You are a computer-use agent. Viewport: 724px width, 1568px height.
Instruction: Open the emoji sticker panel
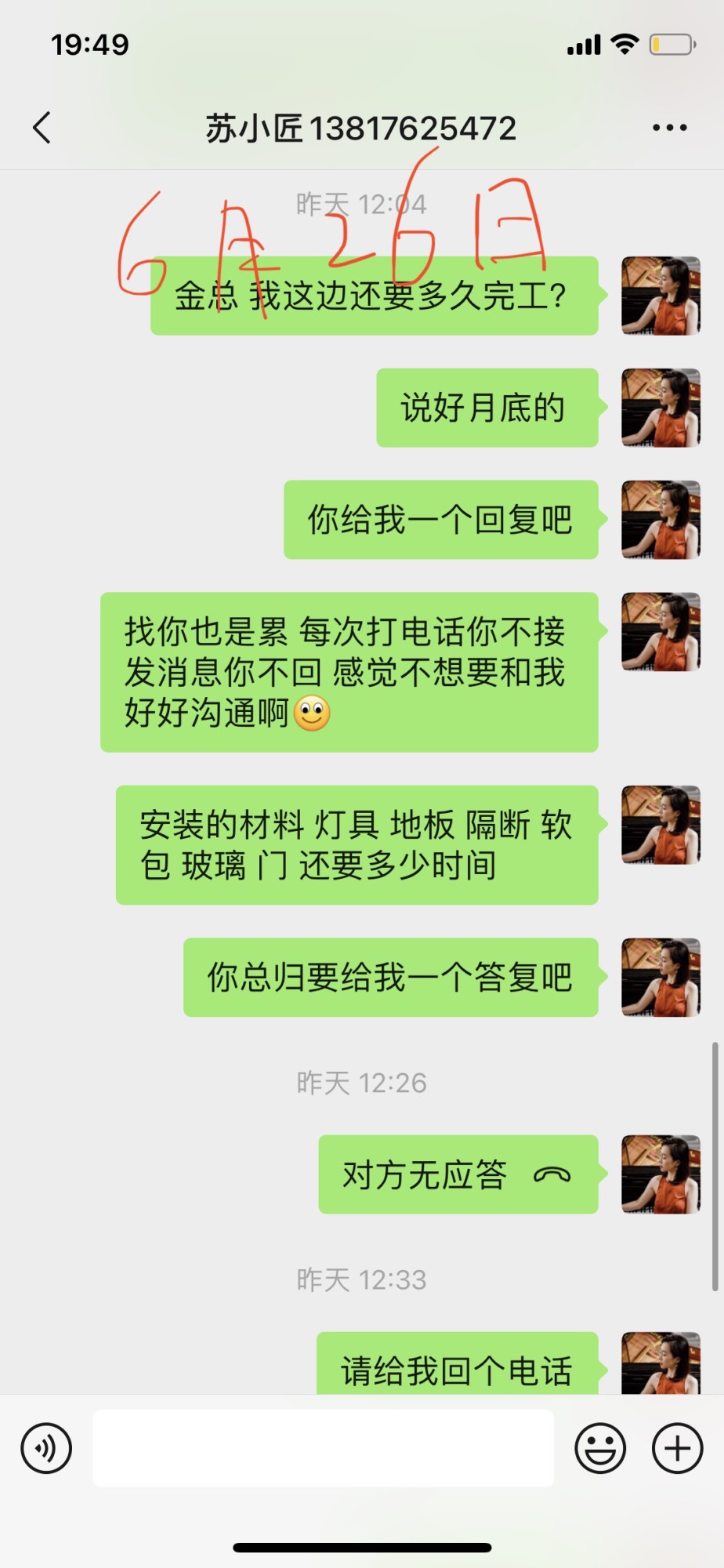point(600,1448)
